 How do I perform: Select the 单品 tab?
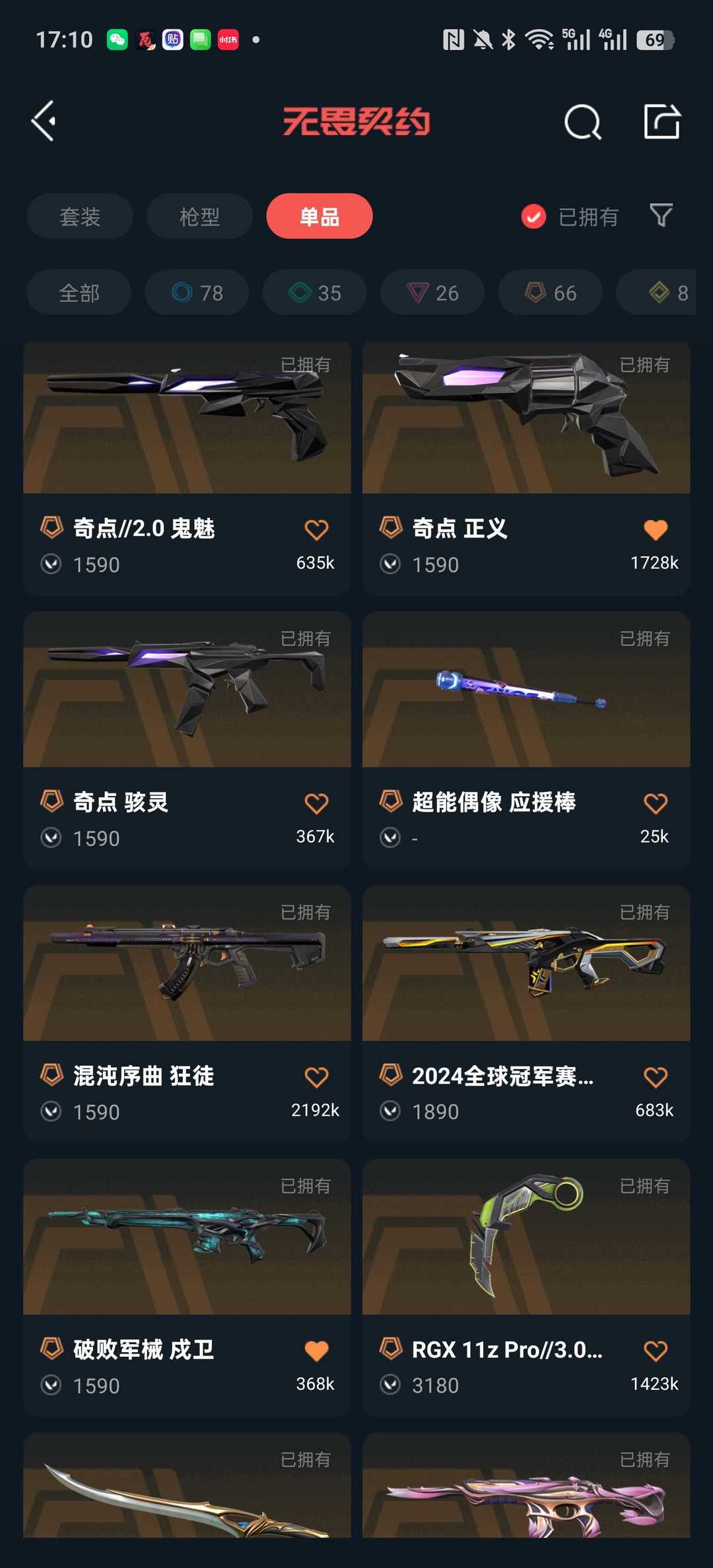(320, 216)
